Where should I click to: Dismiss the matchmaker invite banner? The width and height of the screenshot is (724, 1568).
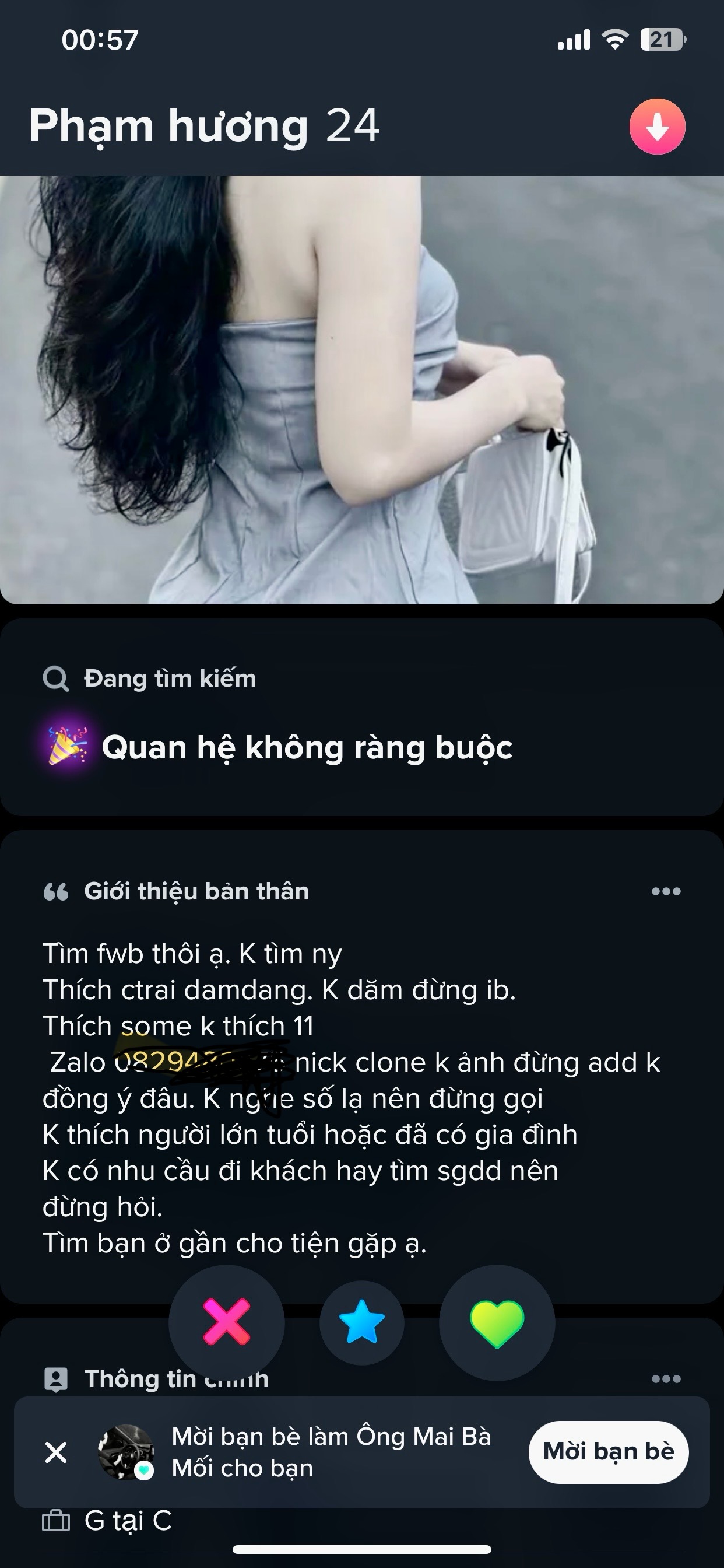(56, 1452)
